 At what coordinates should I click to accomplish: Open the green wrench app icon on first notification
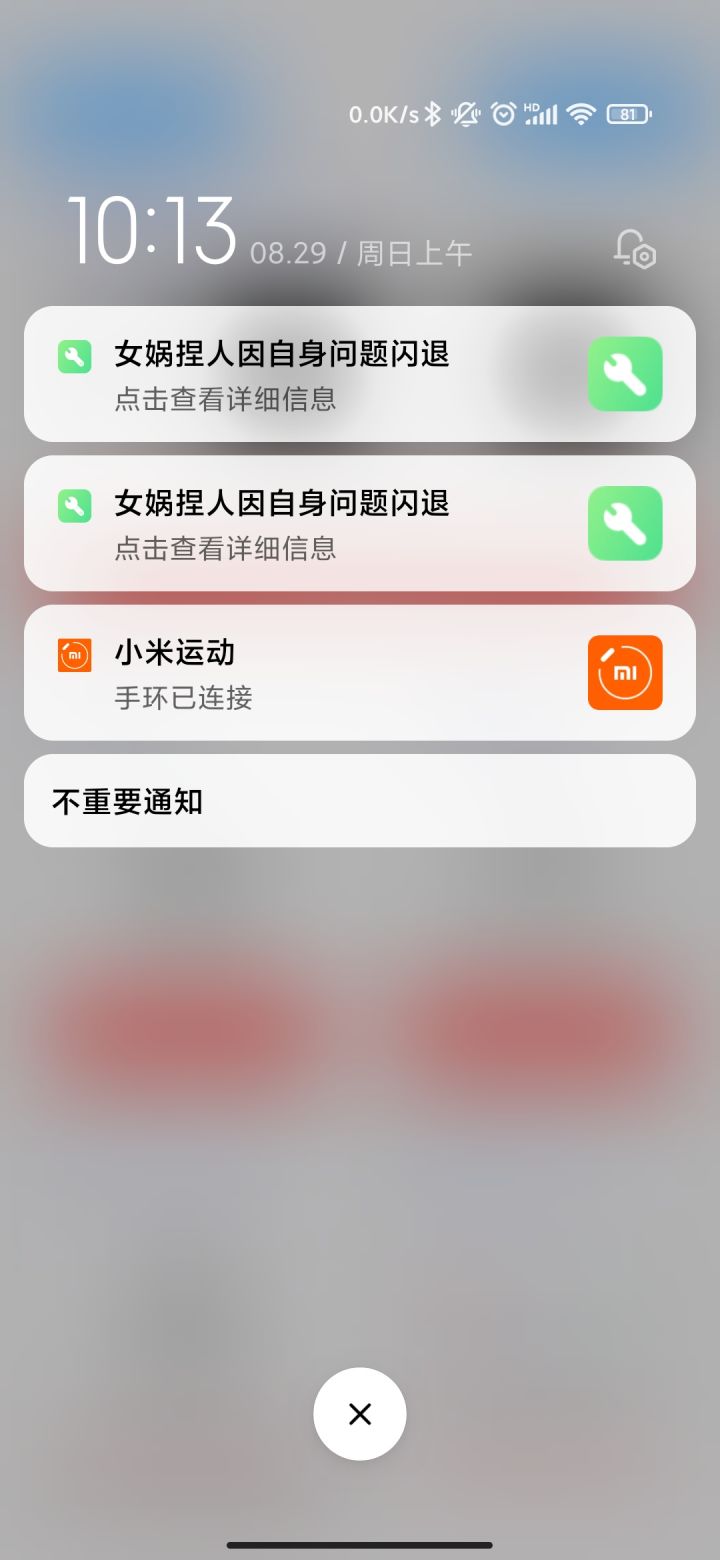(625, 373)
